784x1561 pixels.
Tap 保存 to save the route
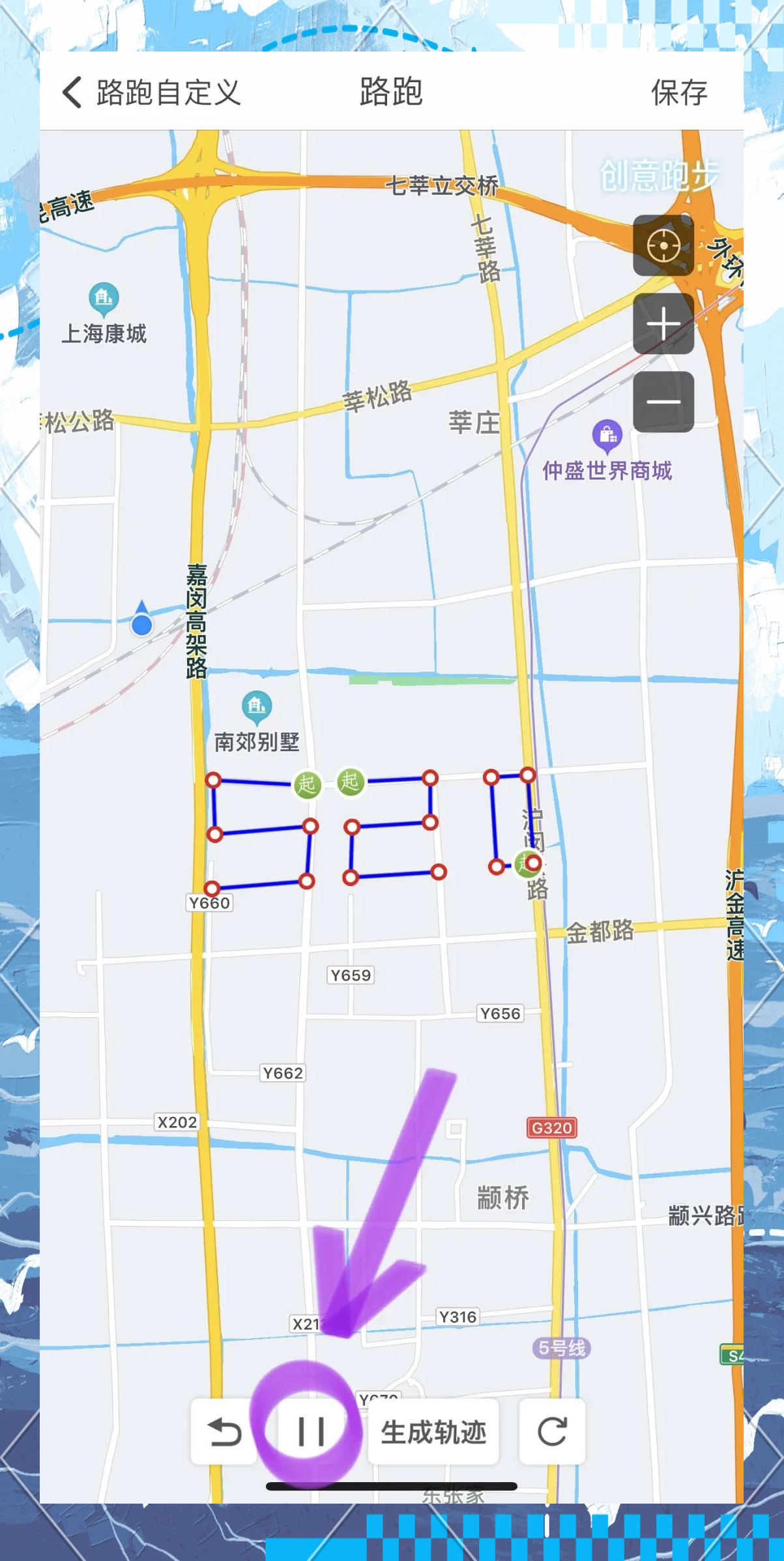coord(678,93)
